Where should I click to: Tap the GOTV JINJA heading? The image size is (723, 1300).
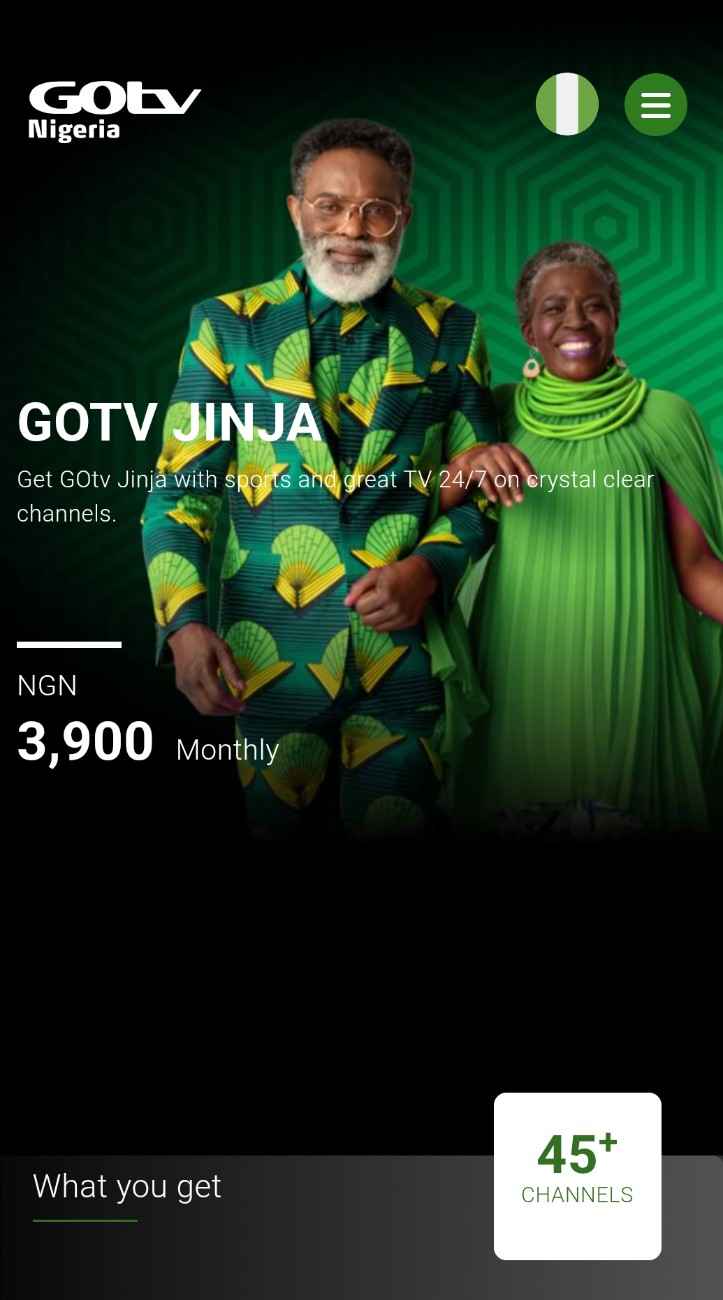click(168, 424)
